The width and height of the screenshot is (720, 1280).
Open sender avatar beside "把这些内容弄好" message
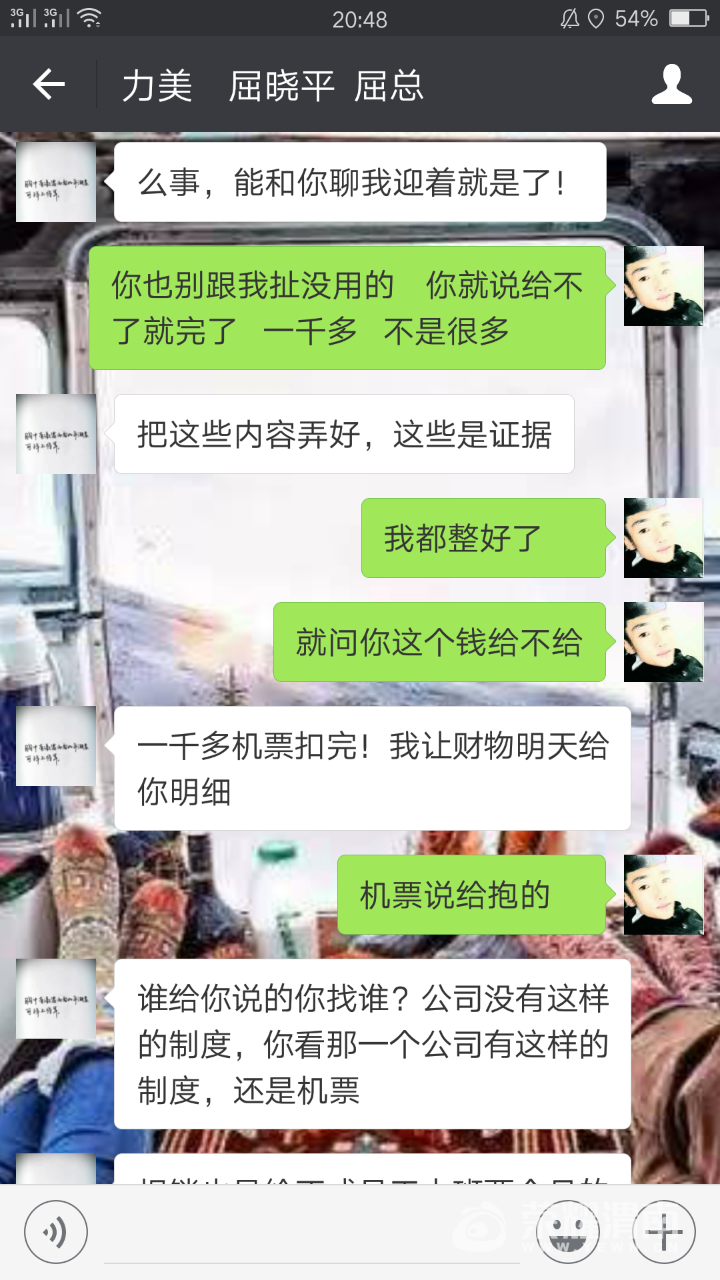56,434
